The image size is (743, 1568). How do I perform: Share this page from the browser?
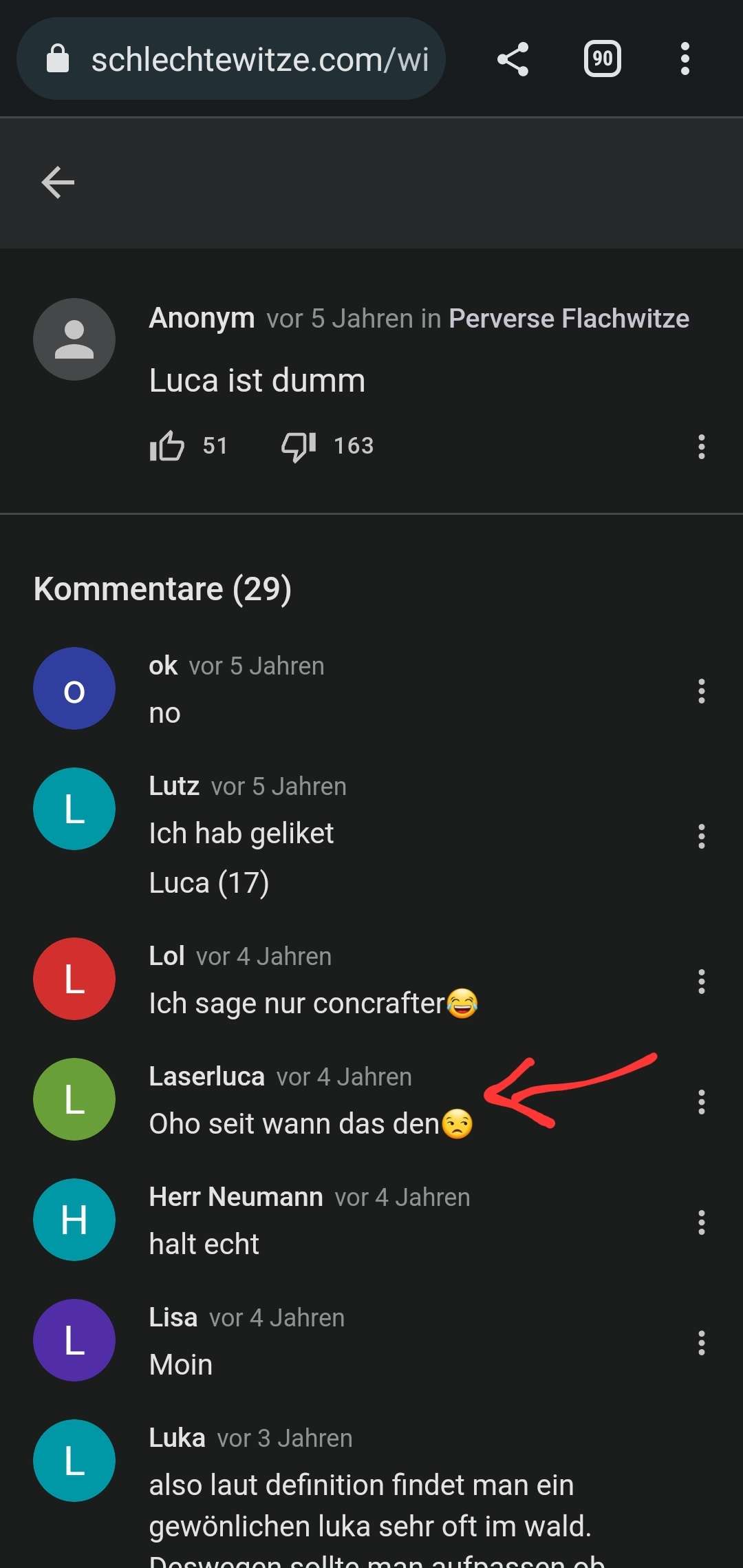(x=513, y=59)
